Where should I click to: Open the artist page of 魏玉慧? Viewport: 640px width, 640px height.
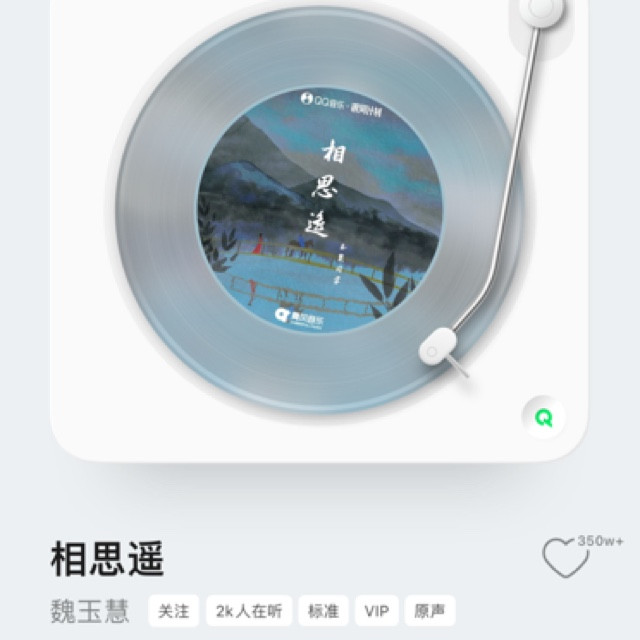pos(90,611)
